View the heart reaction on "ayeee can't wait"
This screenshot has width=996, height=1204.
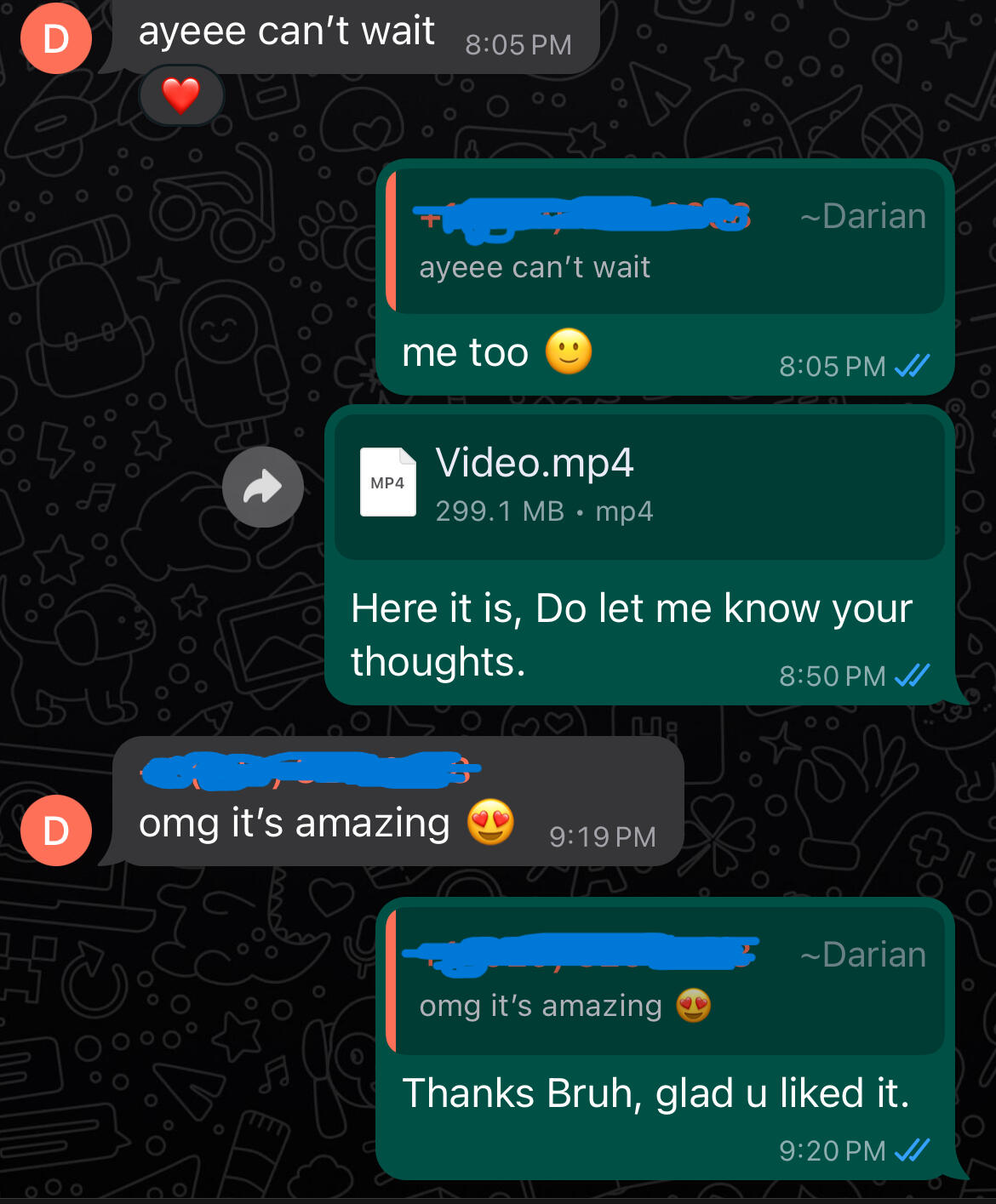coord(181,95)
